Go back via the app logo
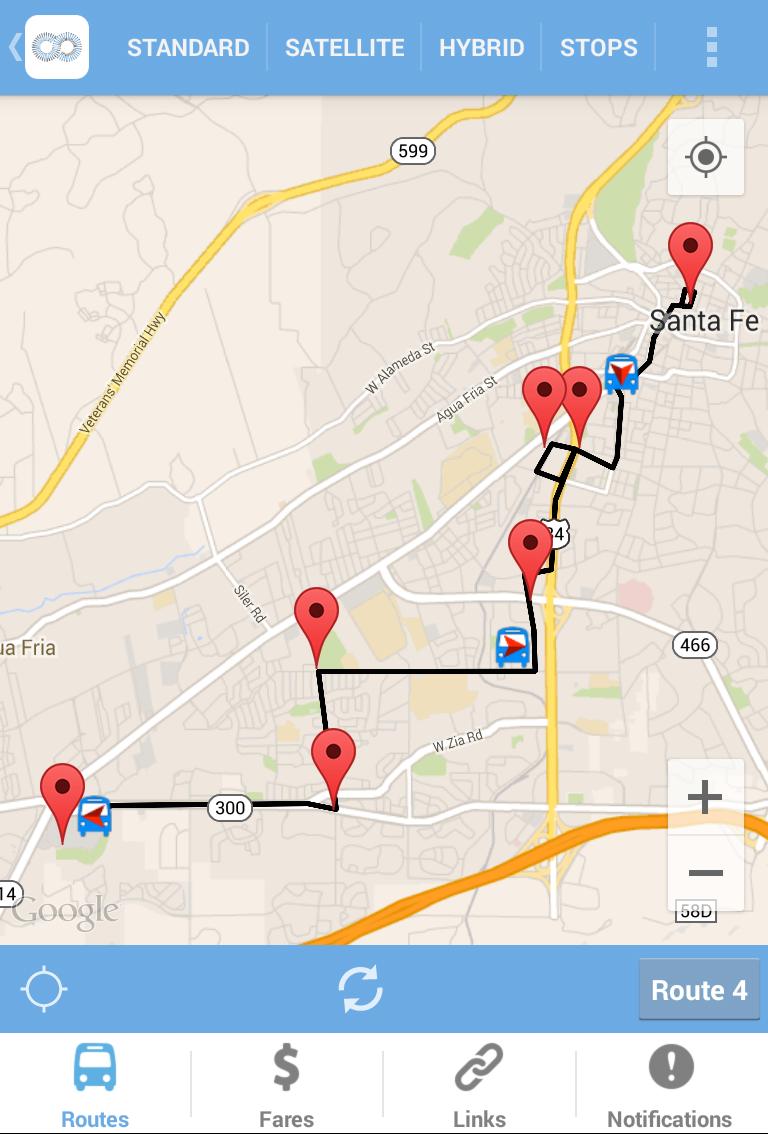768x1134 pixels. click(x=55, y=47)
